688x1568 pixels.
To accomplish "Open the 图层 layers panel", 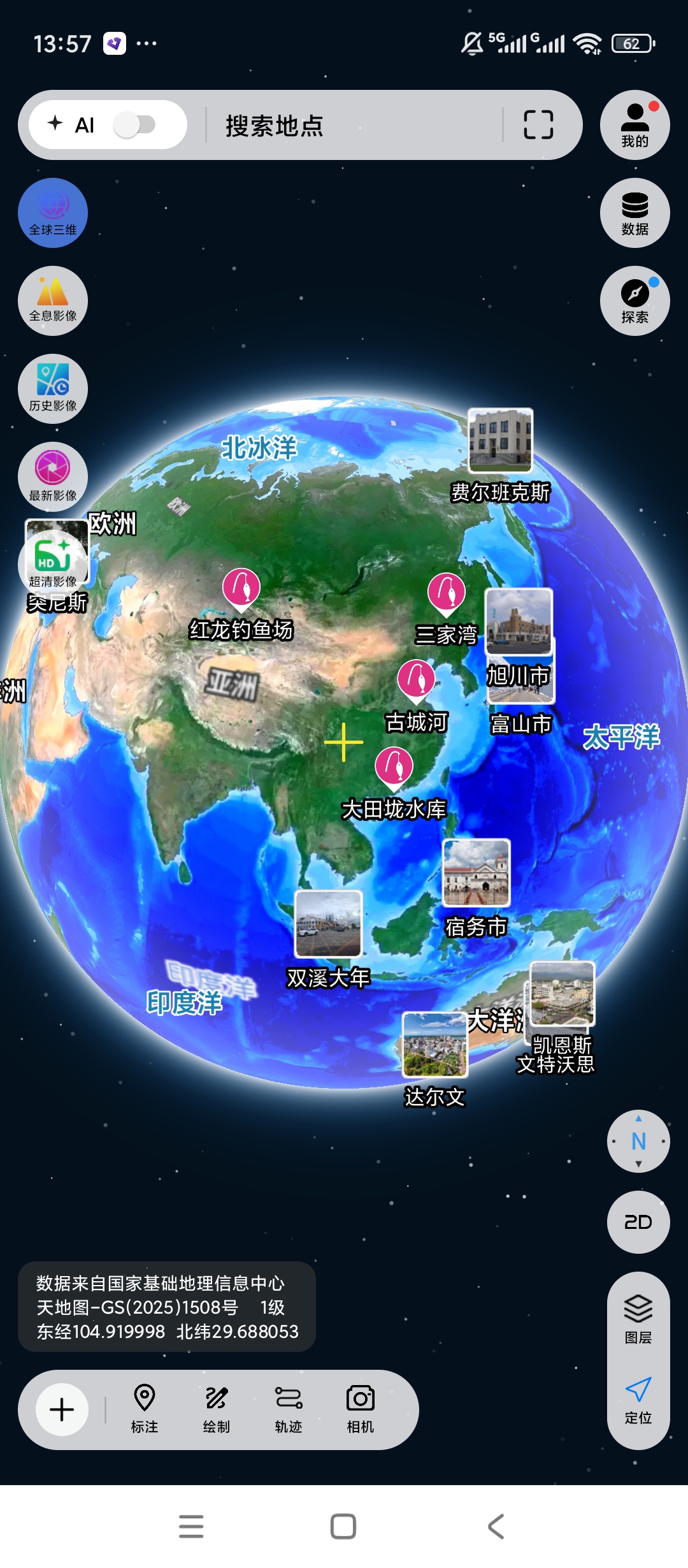I will pos(638,1319).
